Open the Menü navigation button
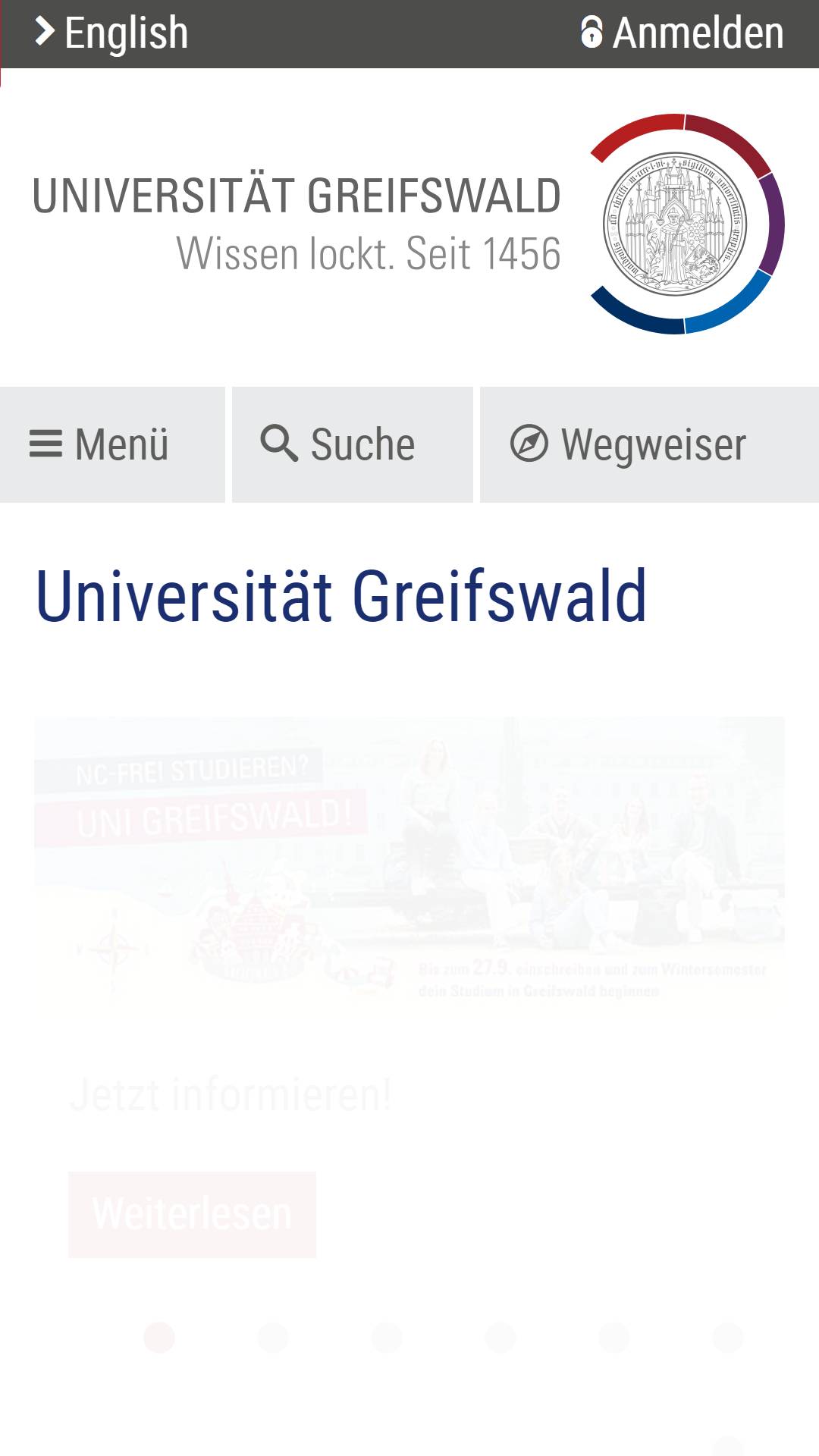Screen dimensions: 819x1456 (x=112, y=444)
